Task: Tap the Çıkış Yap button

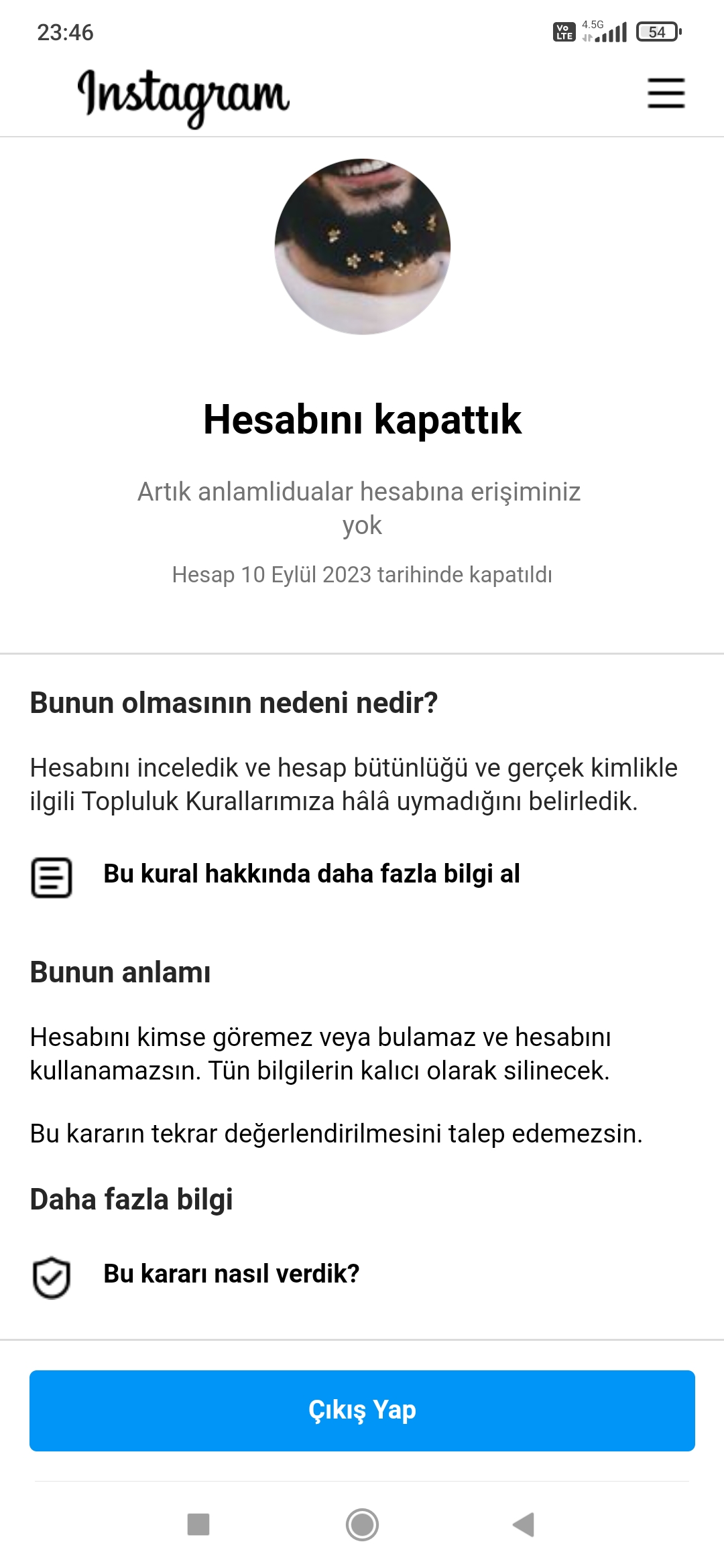Action: (x=362, y=1411)
